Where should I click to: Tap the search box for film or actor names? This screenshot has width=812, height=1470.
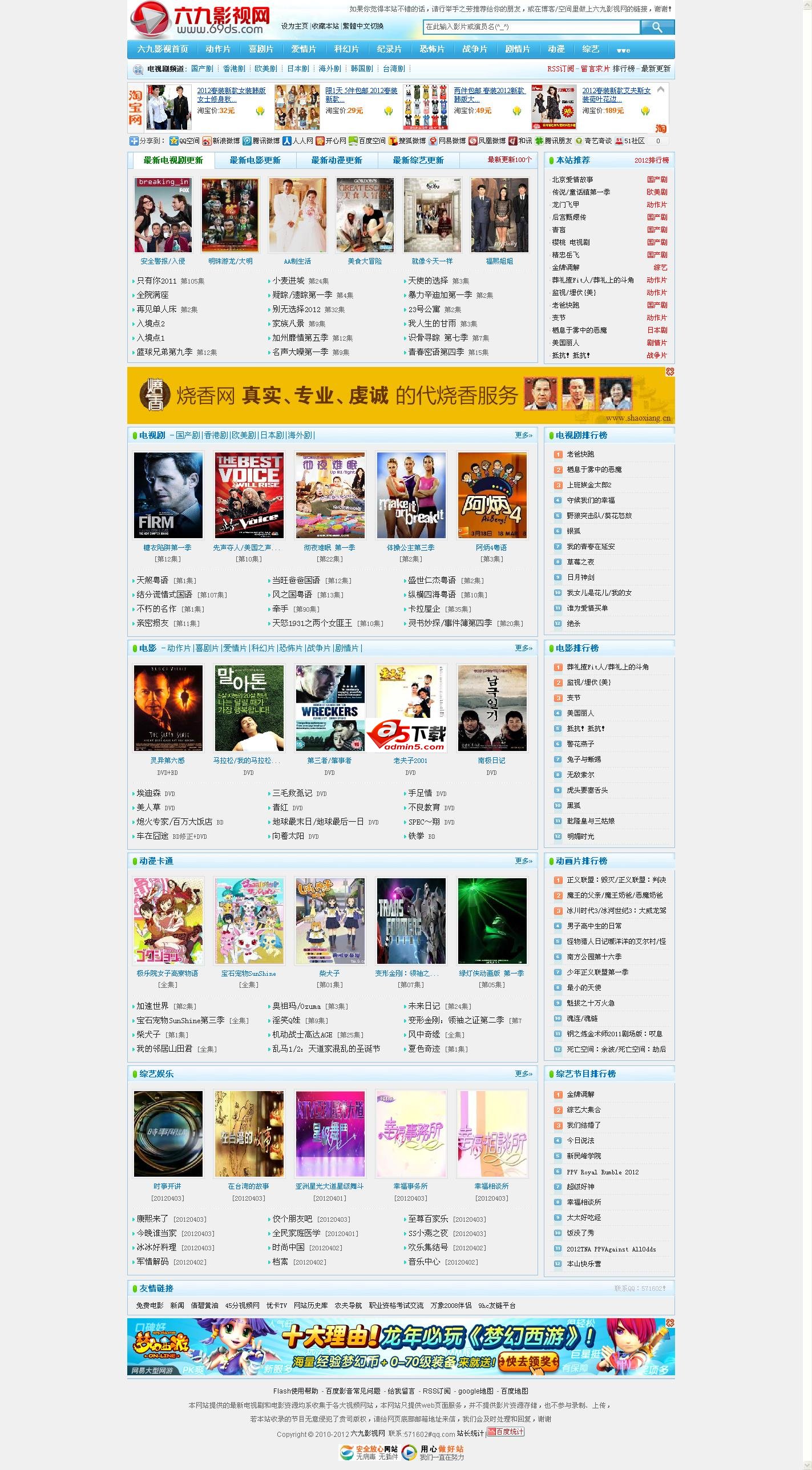(x=531, y=27)
